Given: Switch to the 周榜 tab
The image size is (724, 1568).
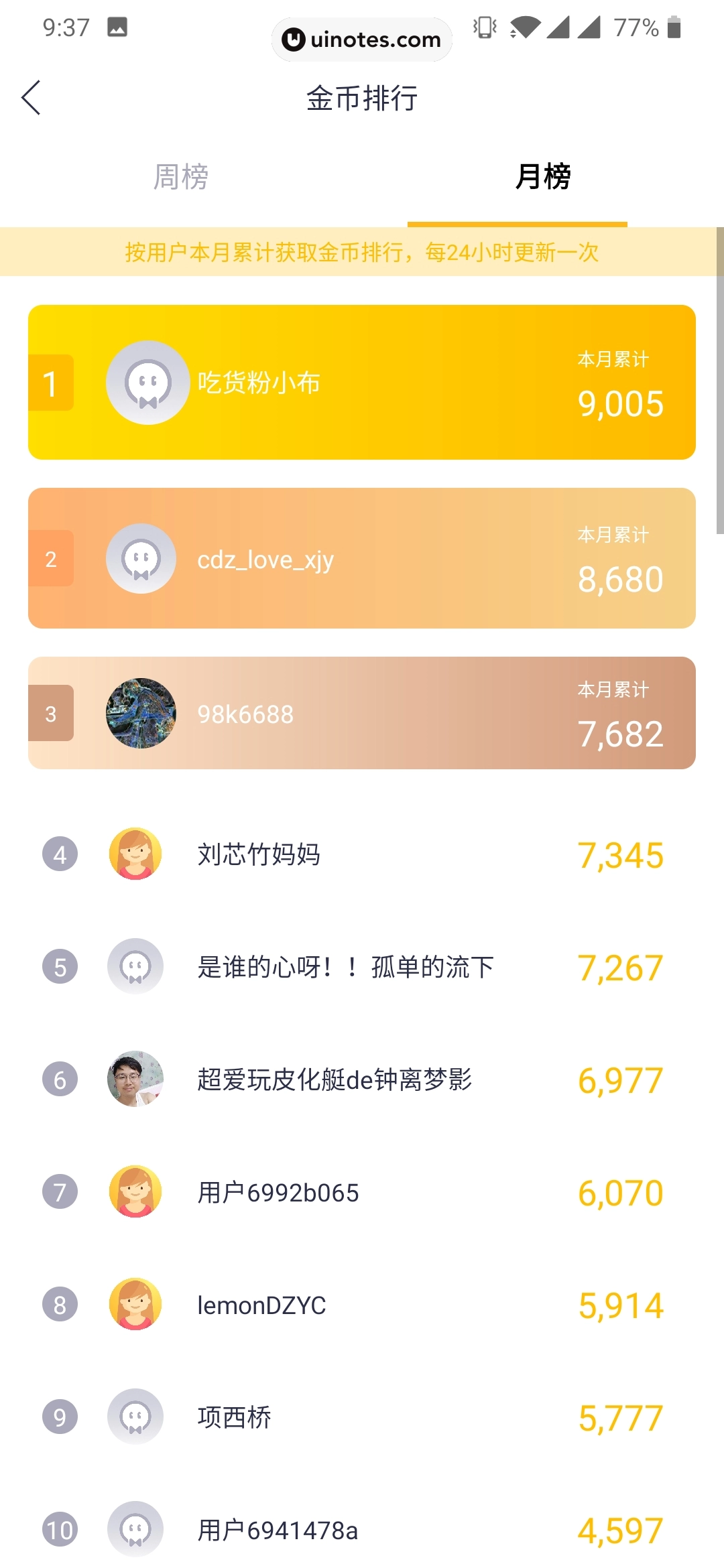Looking at the screenshot, I should (x=180, y=177).
